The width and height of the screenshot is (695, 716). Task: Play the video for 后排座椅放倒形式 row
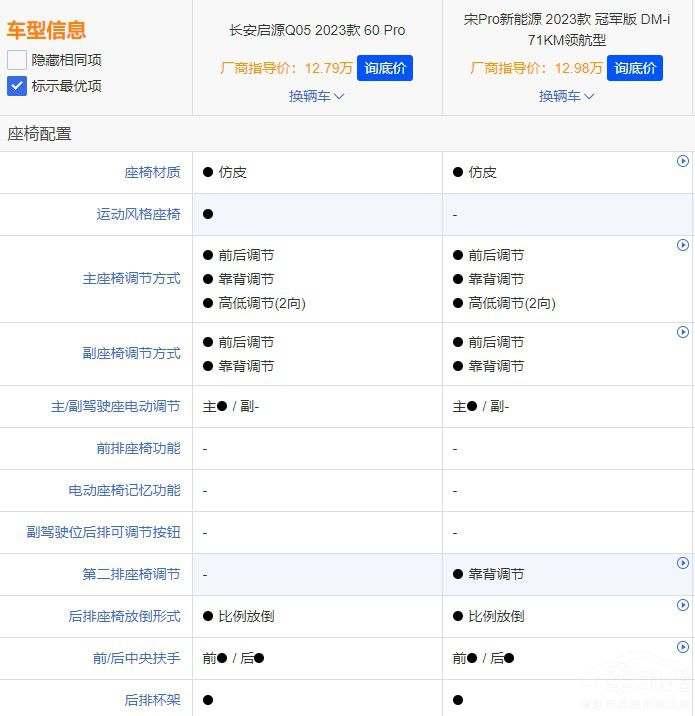tap(683, 606)
